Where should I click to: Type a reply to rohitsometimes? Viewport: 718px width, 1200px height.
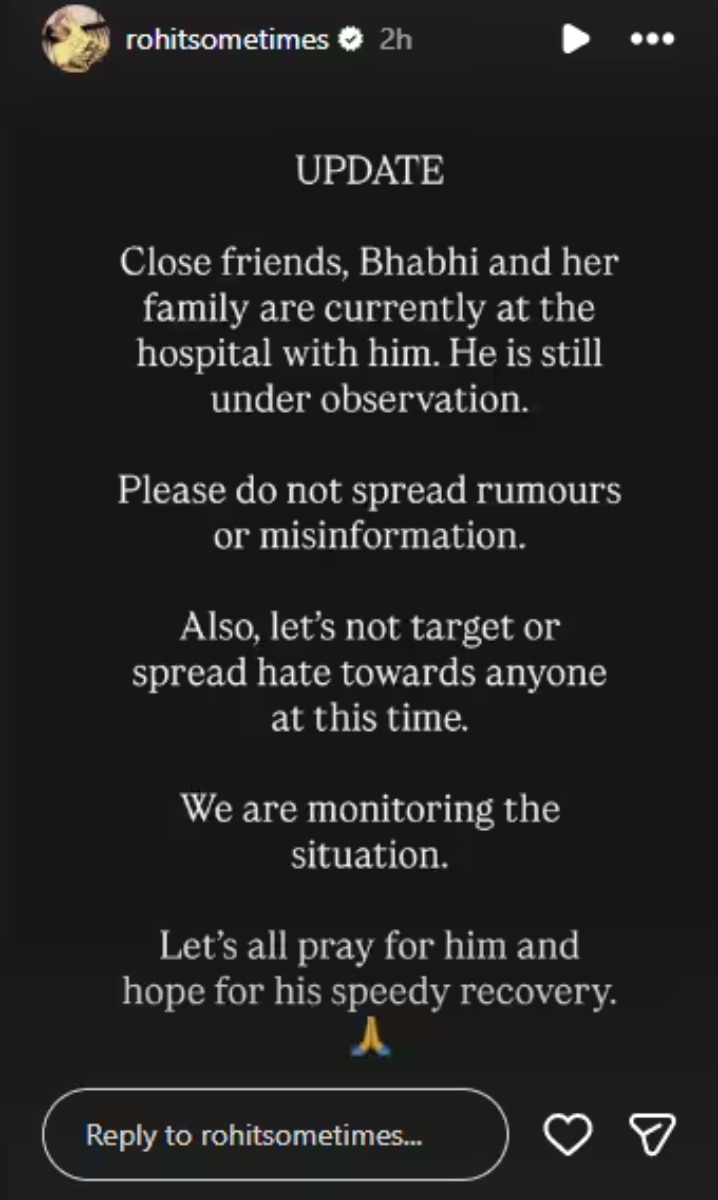[275, 1135]
